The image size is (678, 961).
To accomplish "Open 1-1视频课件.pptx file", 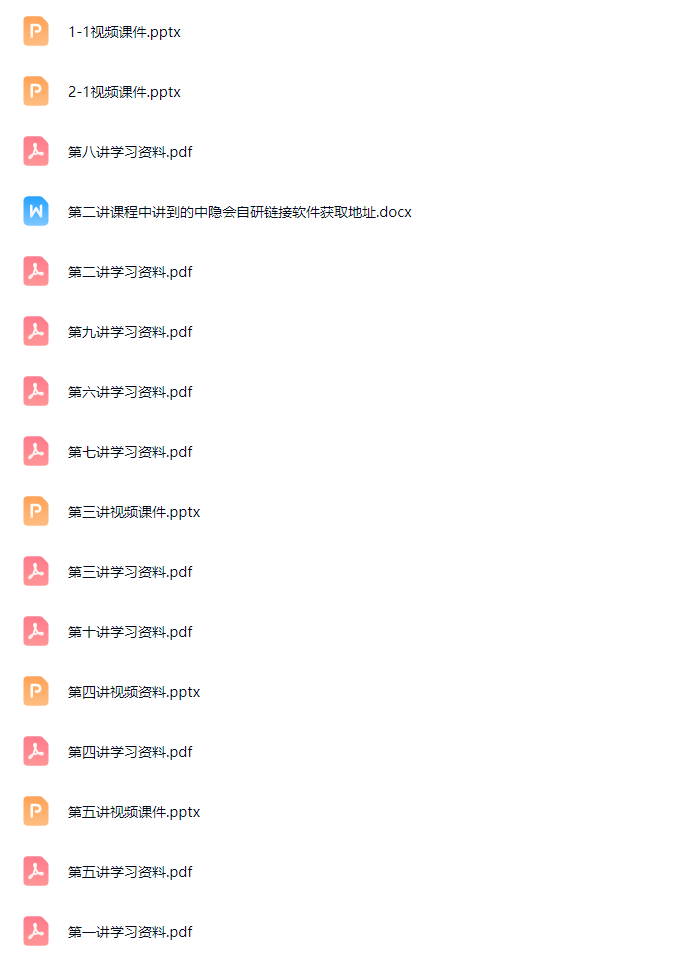I will pyautogui.click(x=124, y=32).
